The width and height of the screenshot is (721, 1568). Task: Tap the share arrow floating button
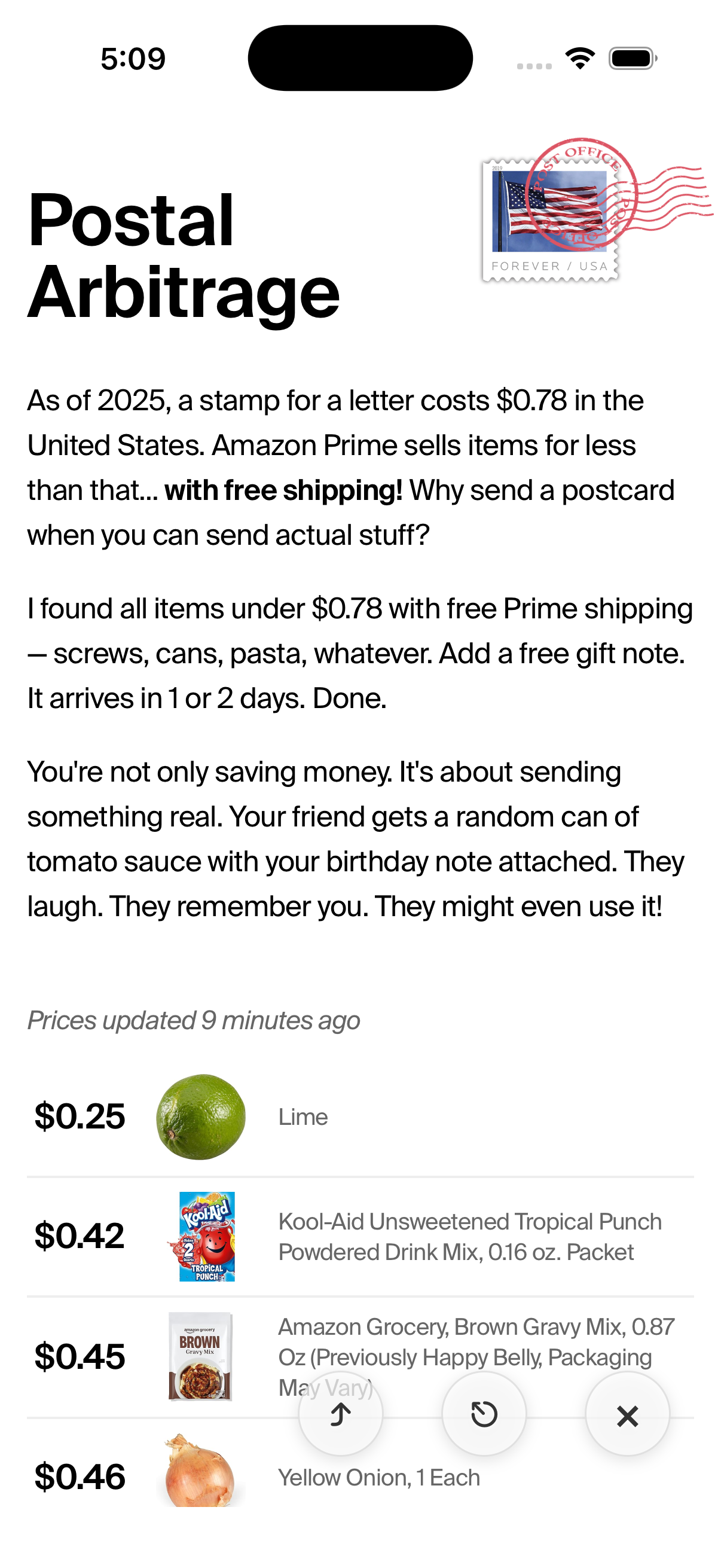(341, 1413)
